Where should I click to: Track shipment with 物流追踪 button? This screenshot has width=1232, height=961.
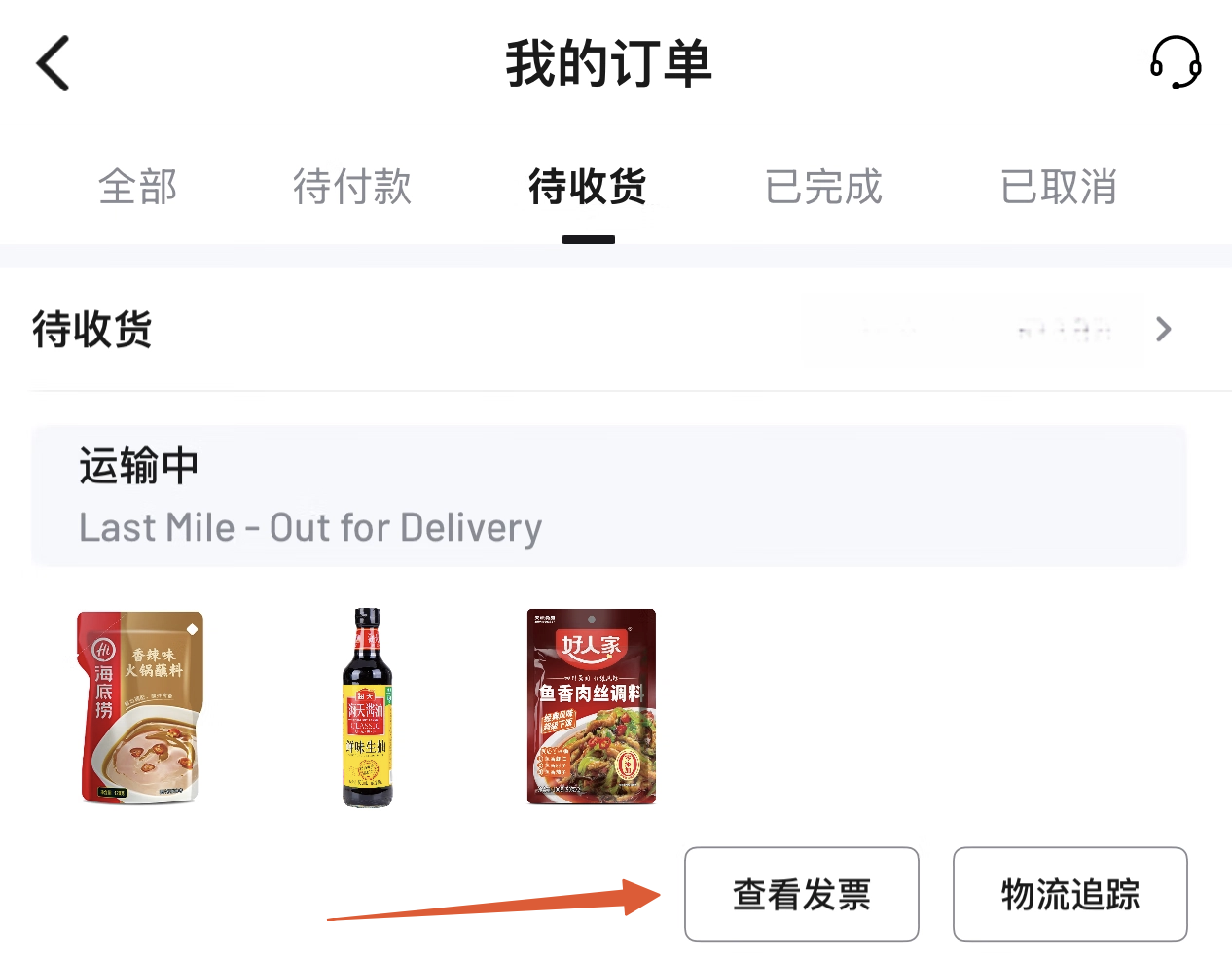point(1069,894)
